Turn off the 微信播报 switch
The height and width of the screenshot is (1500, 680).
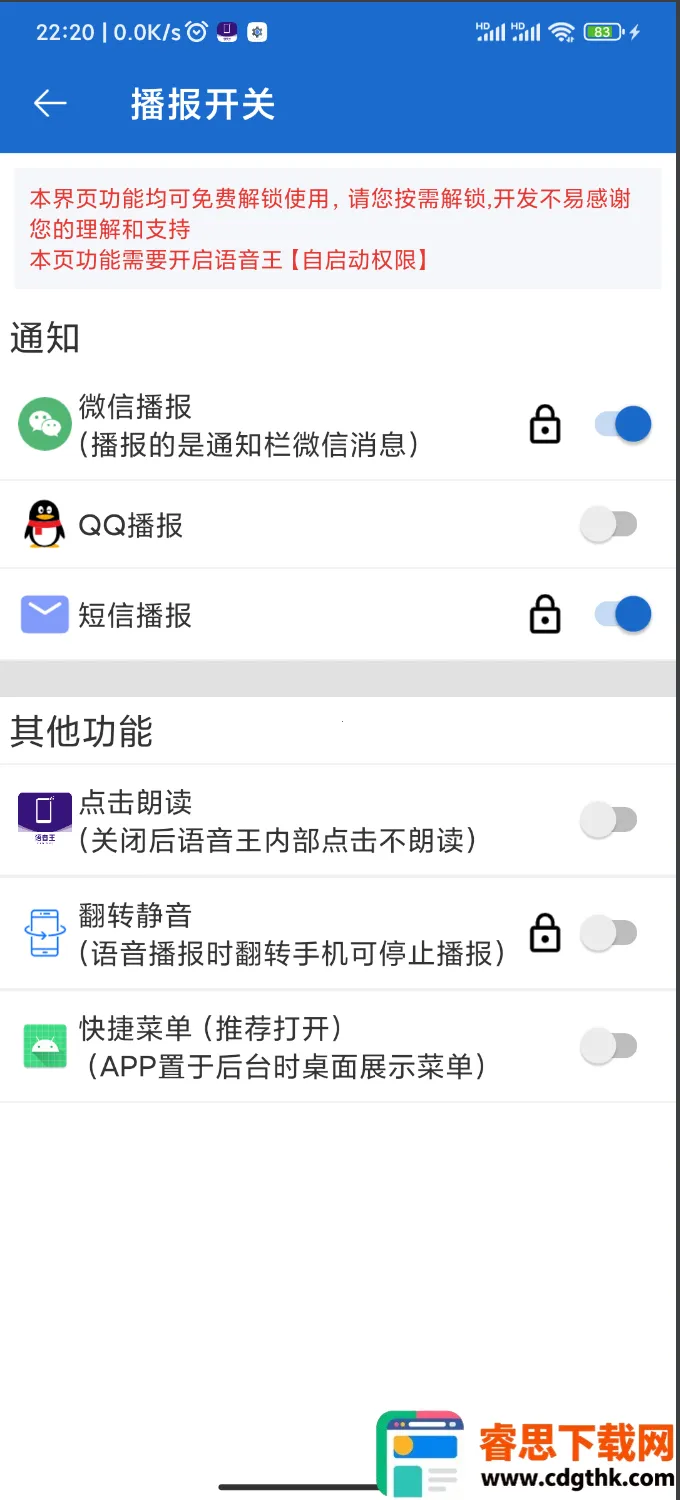[x=622, y=425]
